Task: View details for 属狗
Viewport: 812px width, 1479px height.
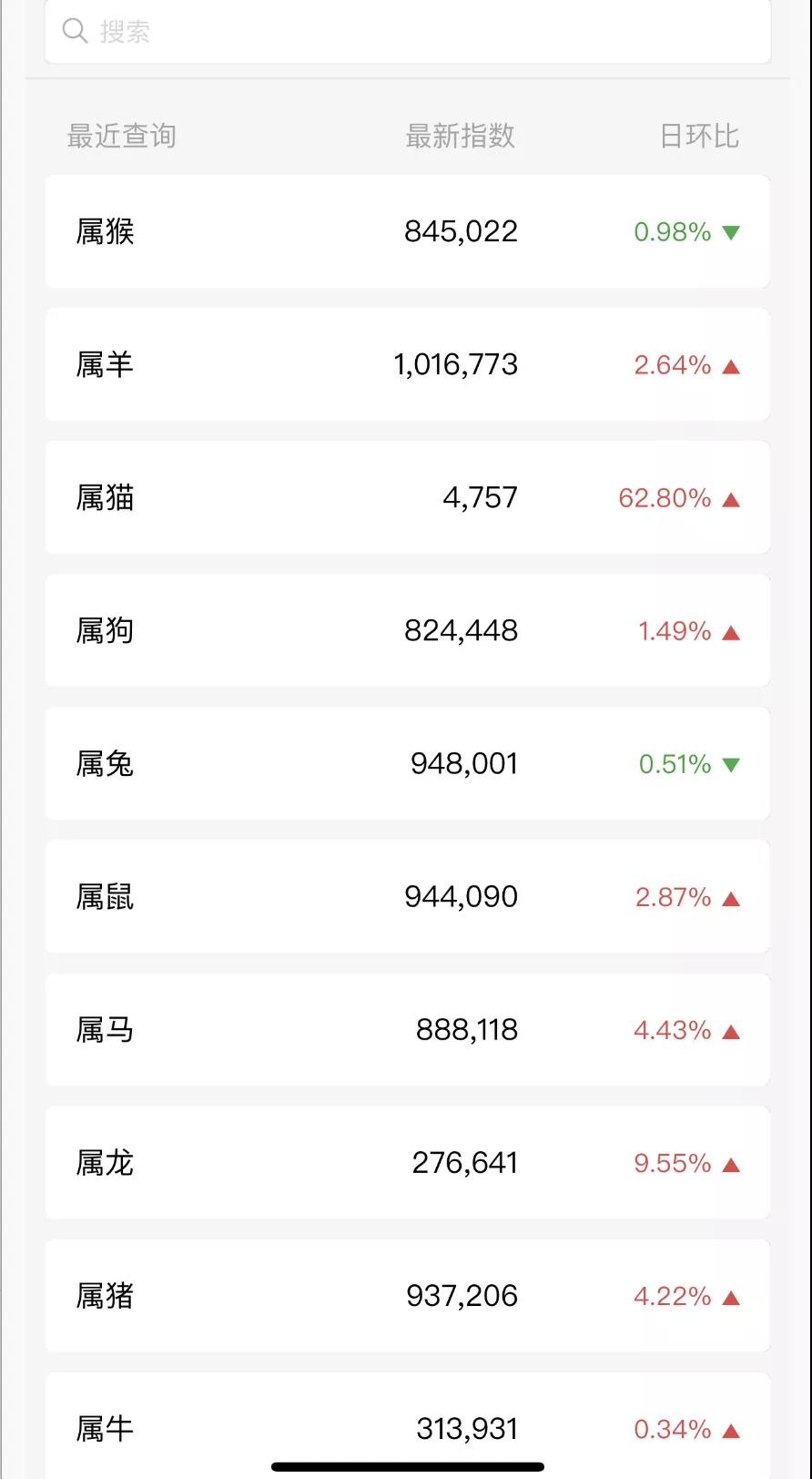Action: pyautogui.click(x=407, y=630)
